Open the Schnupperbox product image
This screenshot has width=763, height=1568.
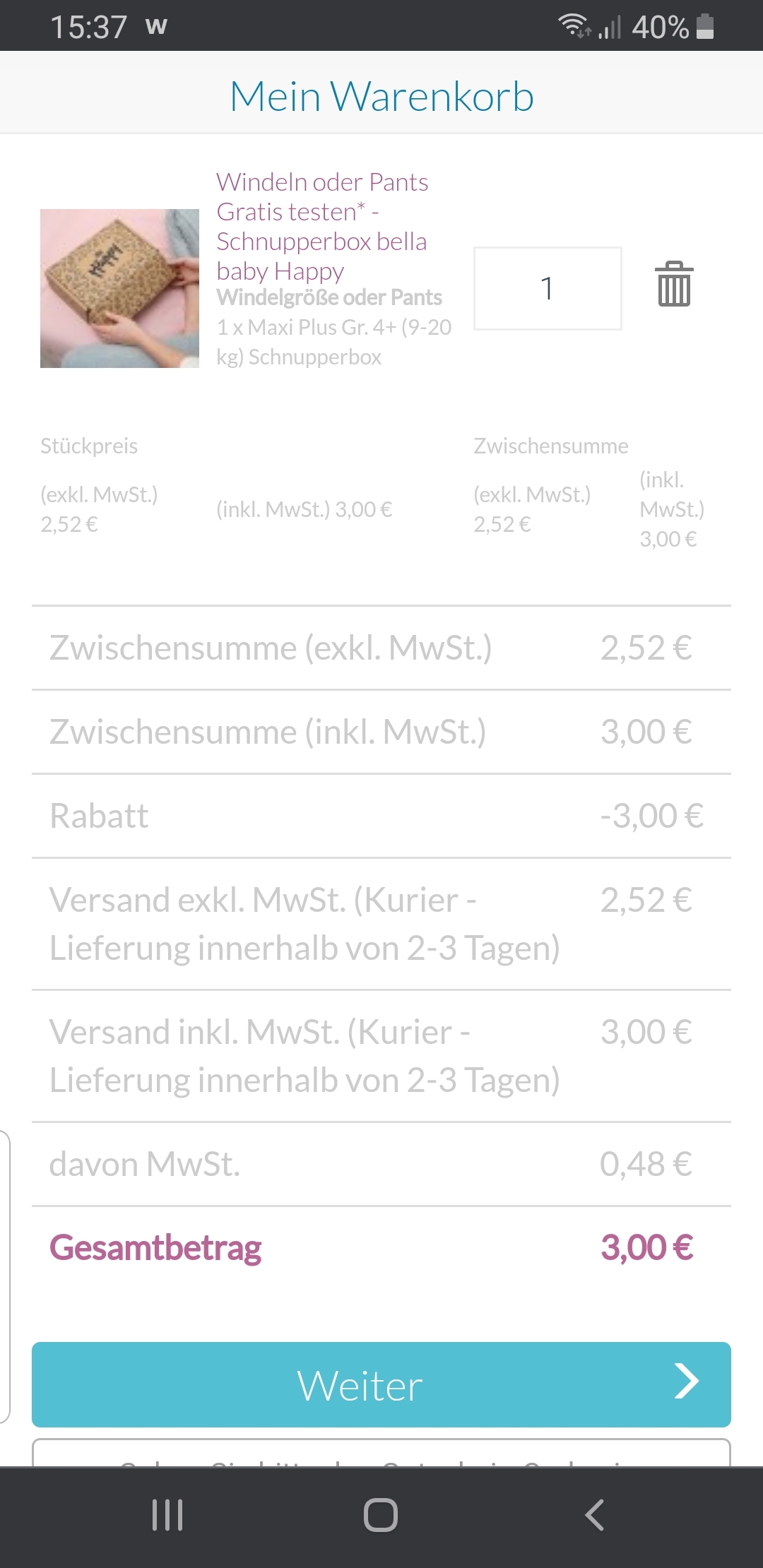click(x=119, y=288)
